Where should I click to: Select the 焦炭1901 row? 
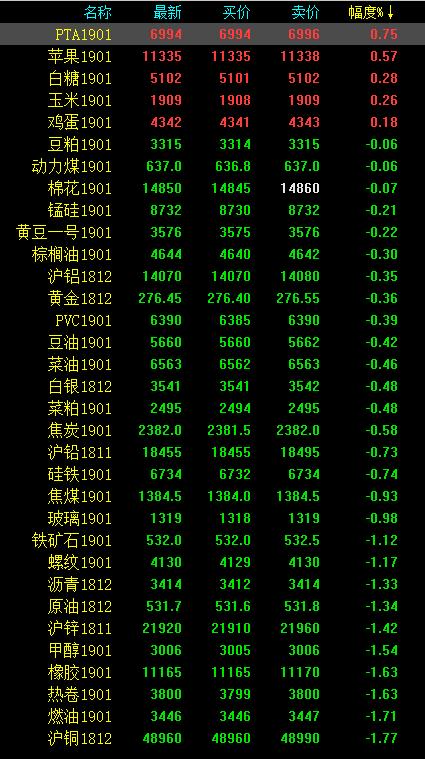coord(212,430)
